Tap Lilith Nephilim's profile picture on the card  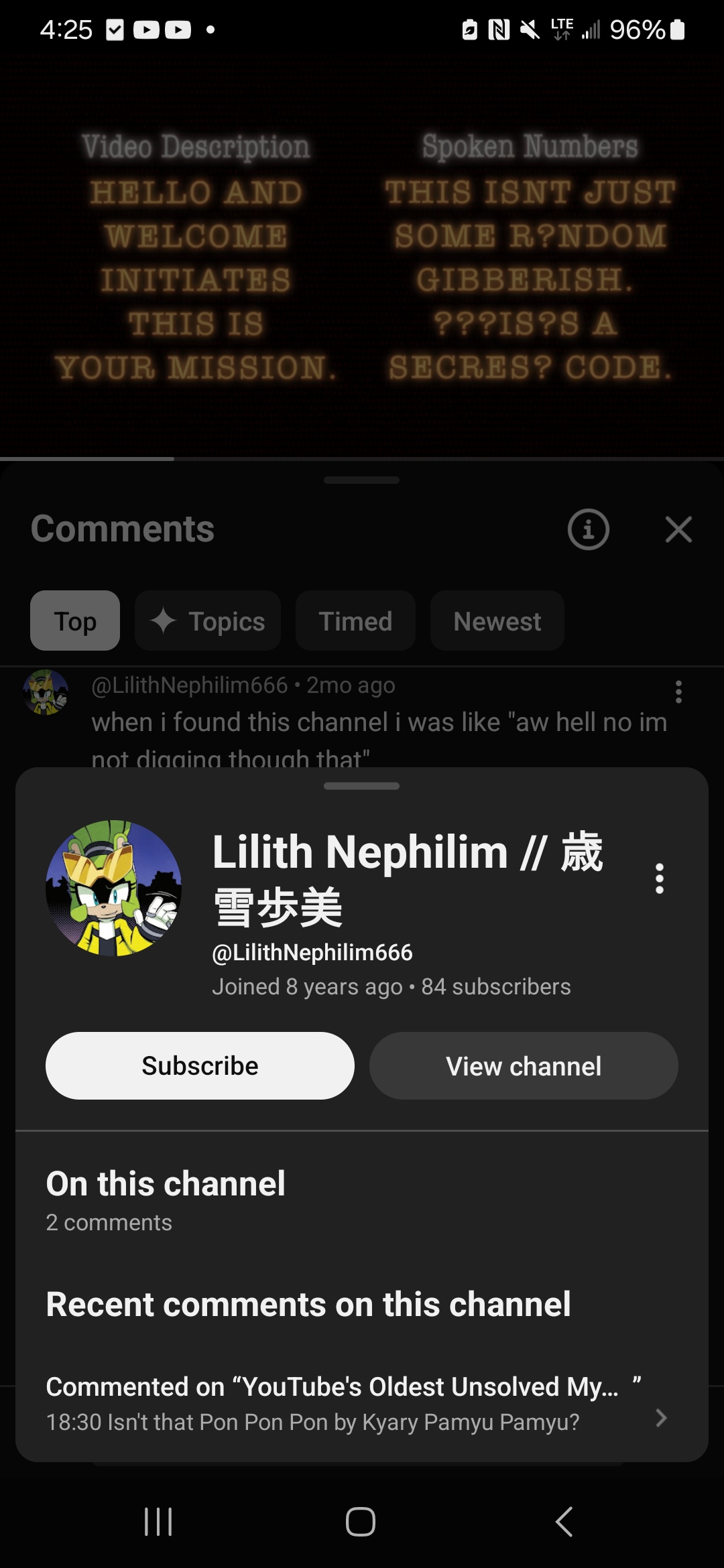113,888
